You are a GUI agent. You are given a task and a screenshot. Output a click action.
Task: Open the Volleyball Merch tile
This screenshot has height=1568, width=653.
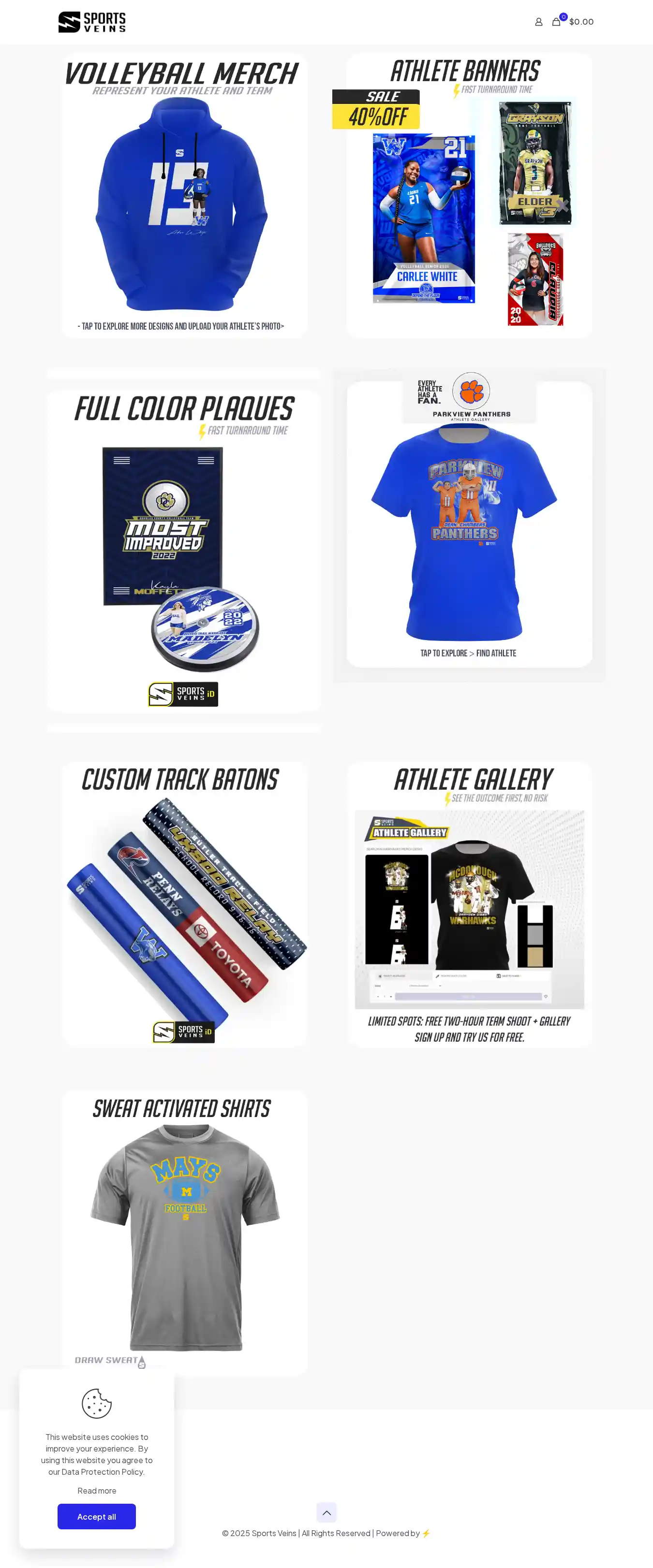coord(184,196)
